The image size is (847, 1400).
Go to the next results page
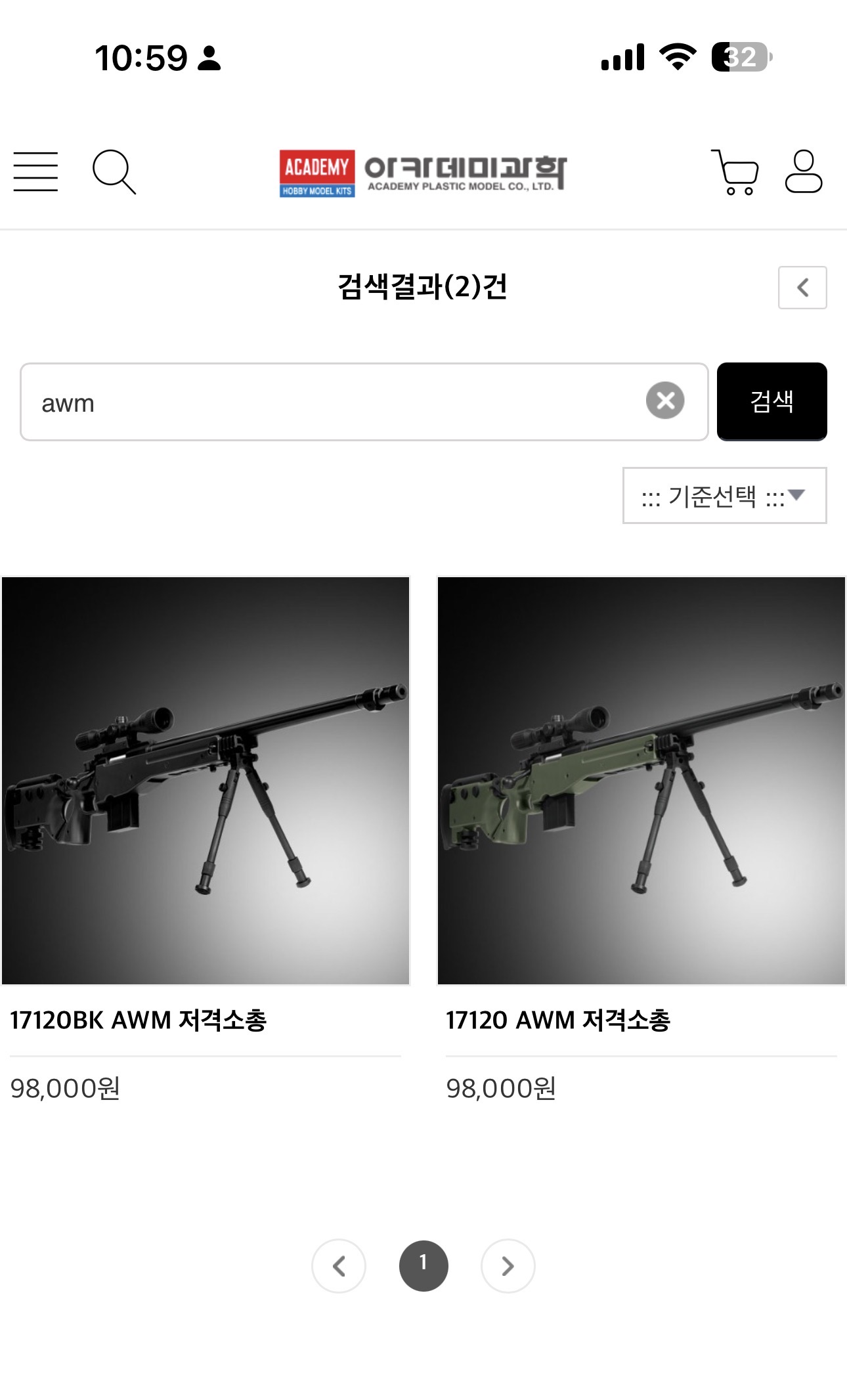point(508,1266)
